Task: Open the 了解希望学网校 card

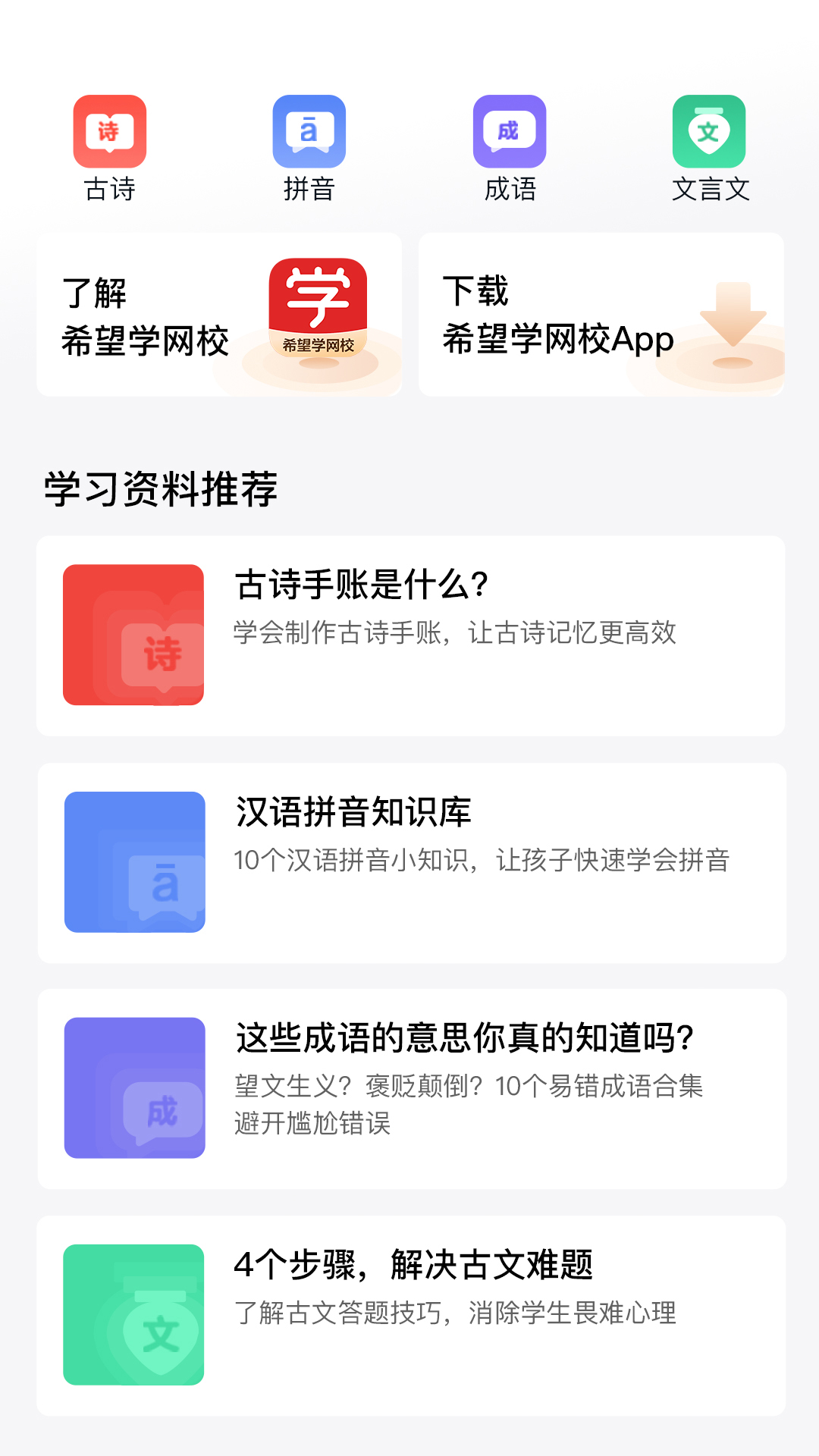Action: pyautogui.click(x=219, y=315)
